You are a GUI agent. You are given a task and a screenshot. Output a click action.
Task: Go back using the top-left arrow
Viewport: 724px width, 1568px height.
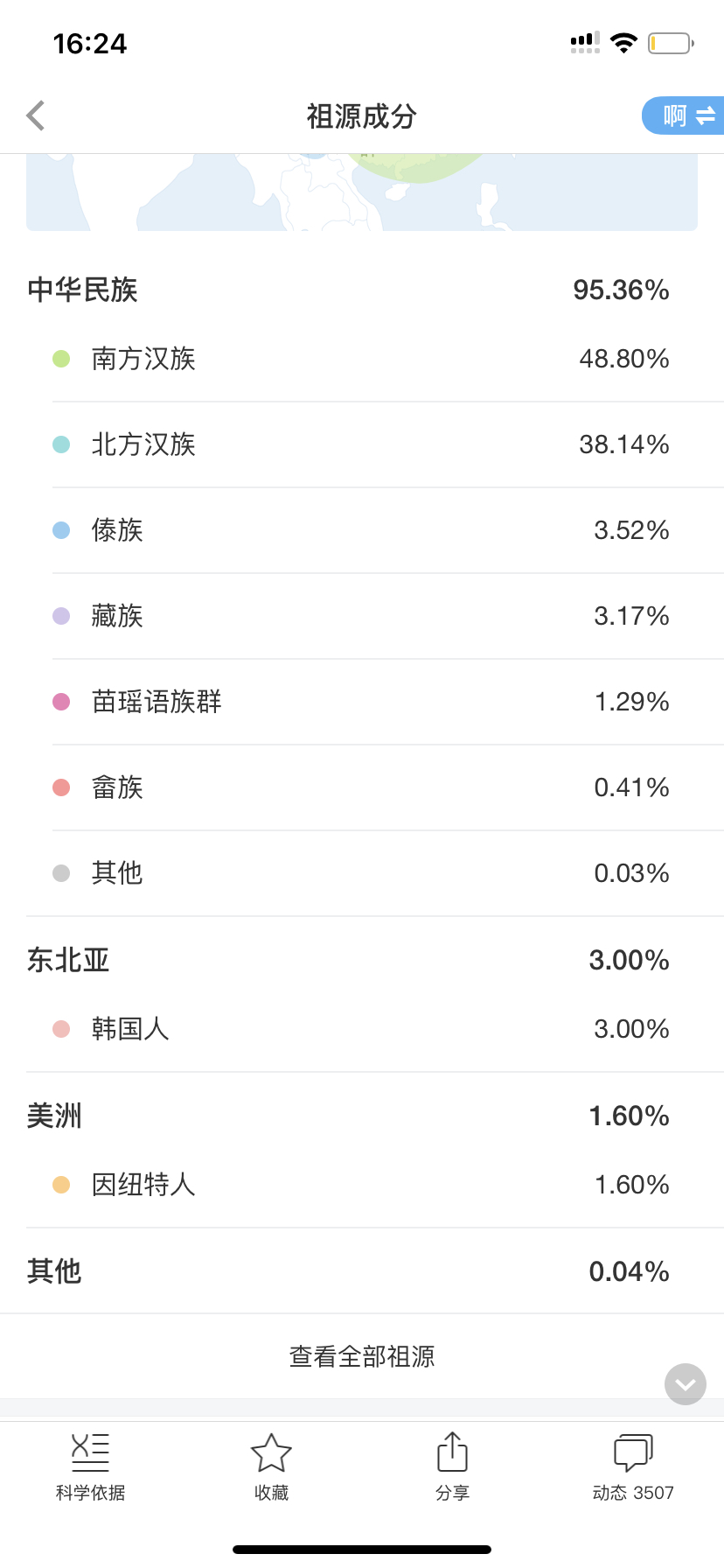35,115
